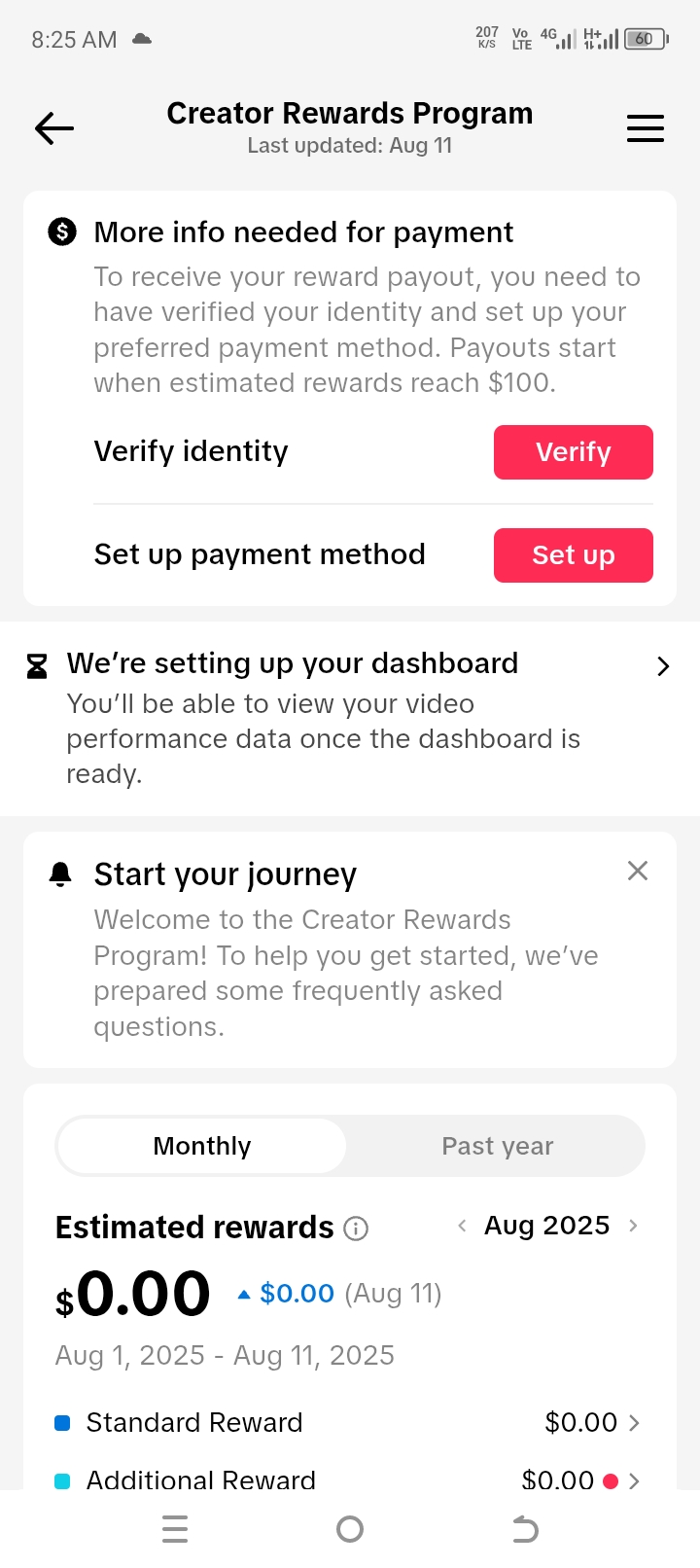Dismiss the Start your journey card

coord(638,871)
